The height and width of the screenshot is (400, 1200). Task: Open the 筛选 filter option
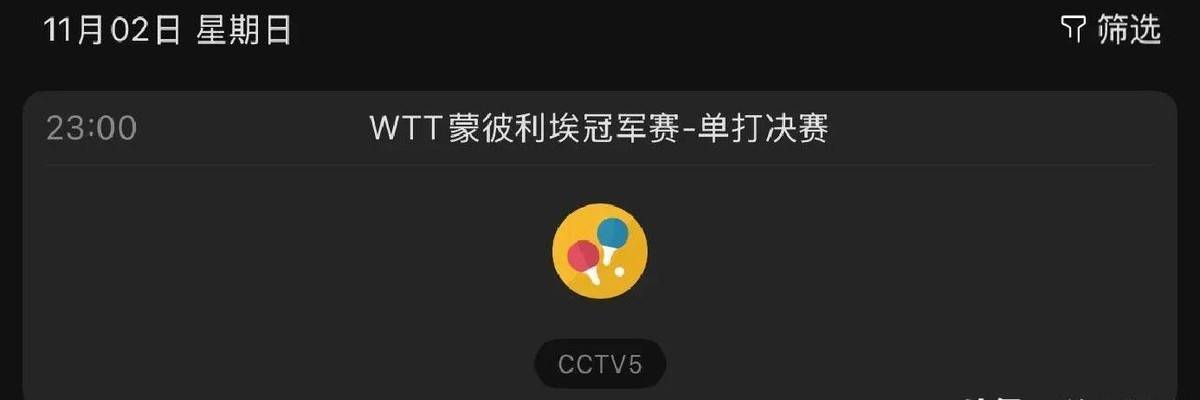click(1111, 30)
